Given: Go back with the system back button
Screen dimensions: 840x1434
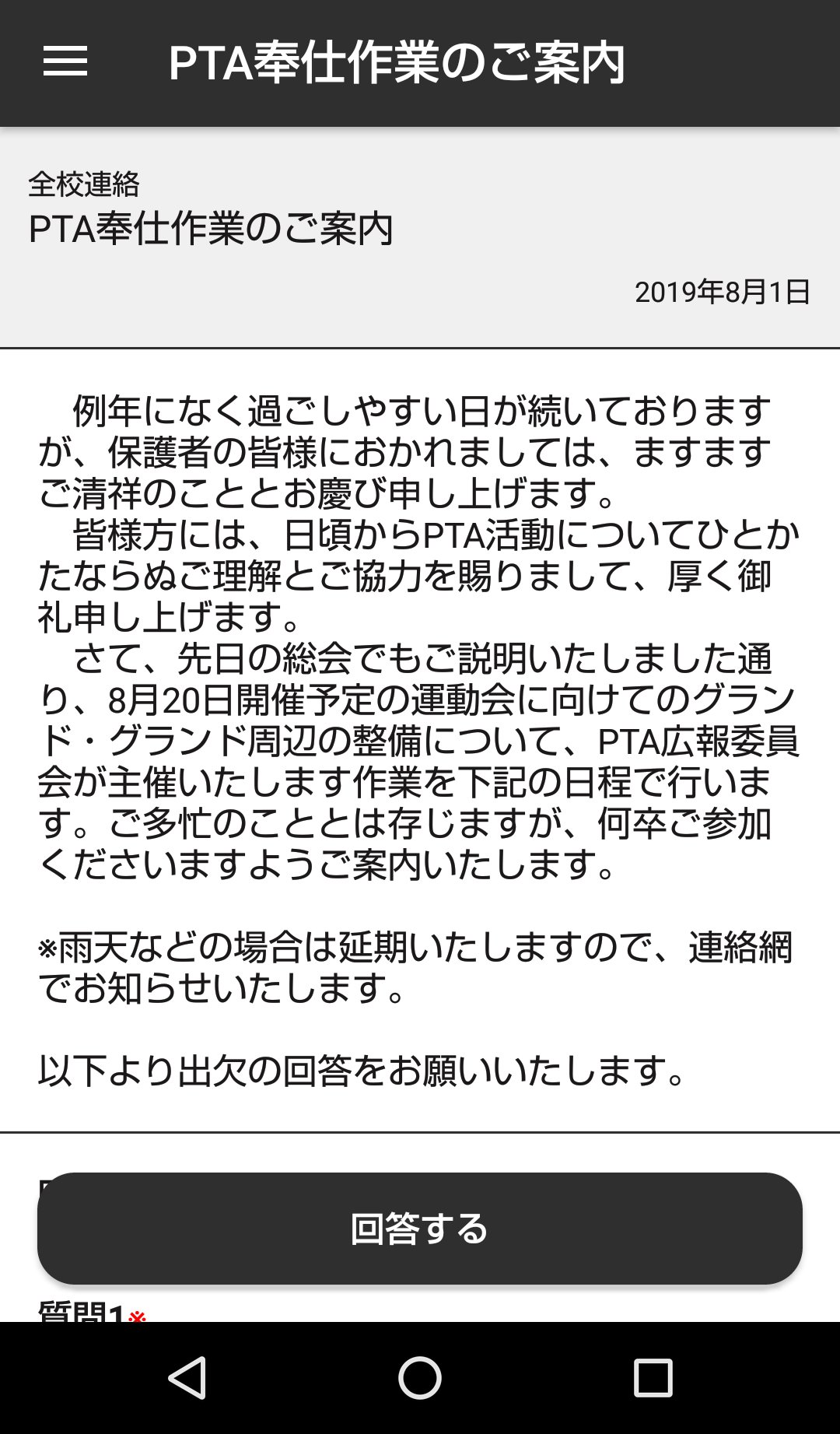Looking at the screenshot, I should pos(187,1378).
